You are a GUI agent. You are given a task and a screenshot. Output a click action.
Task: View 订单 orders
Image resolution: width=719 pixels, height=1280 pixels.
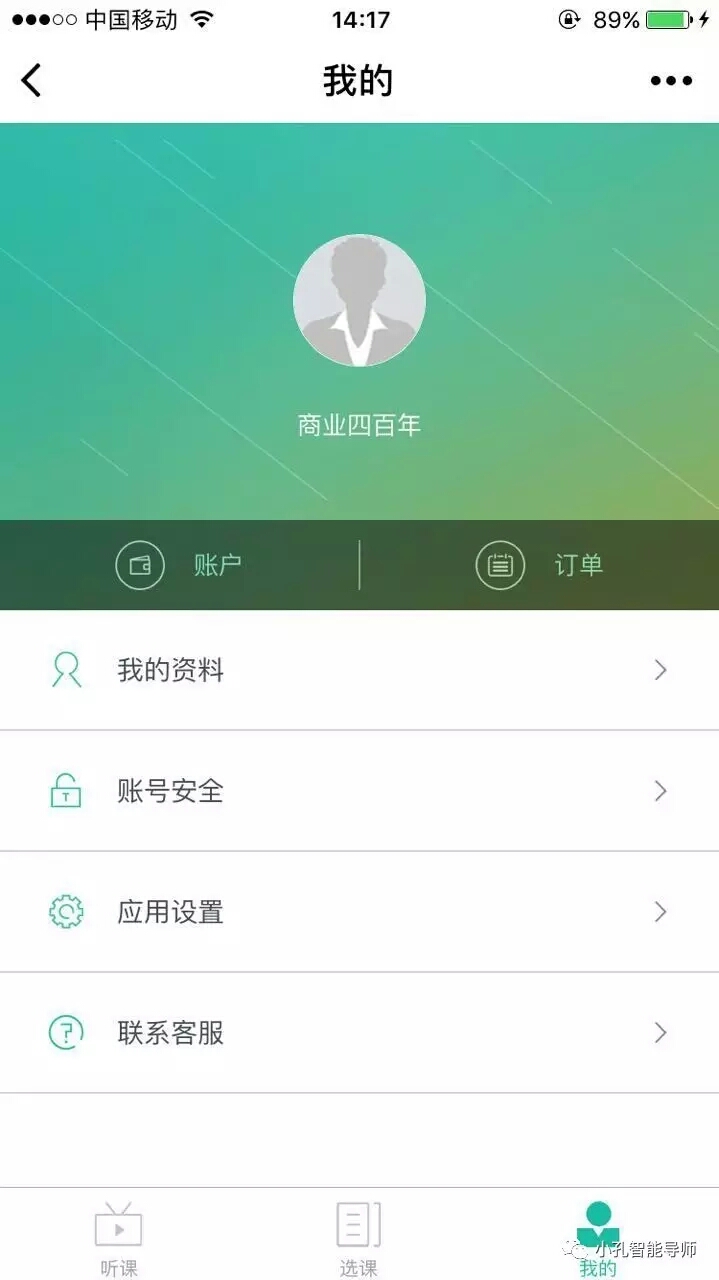[540, 565]
